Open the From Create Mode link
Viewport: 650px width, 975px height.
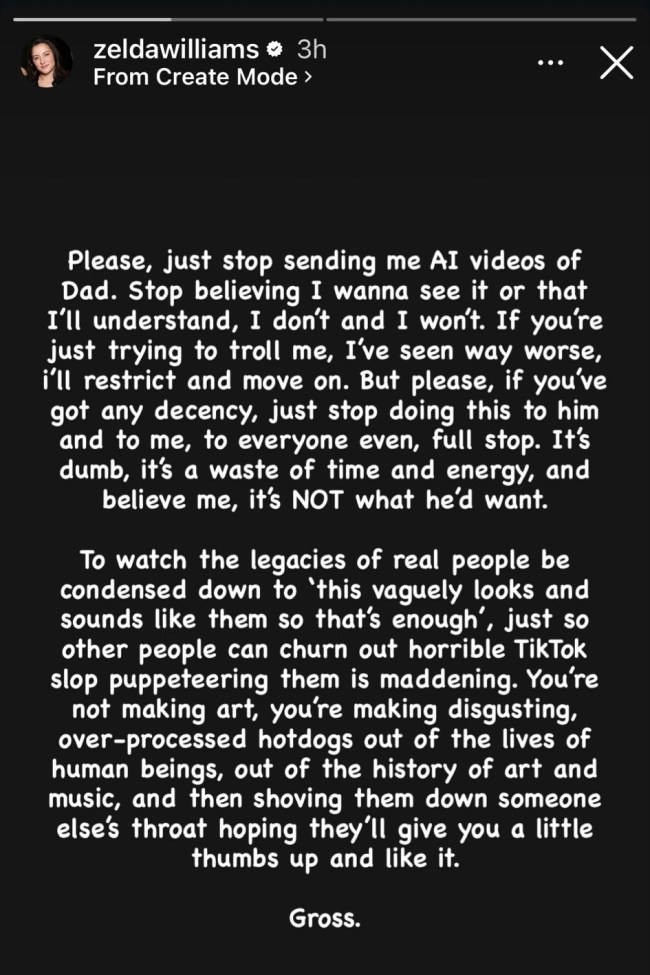tap(202, 77)
